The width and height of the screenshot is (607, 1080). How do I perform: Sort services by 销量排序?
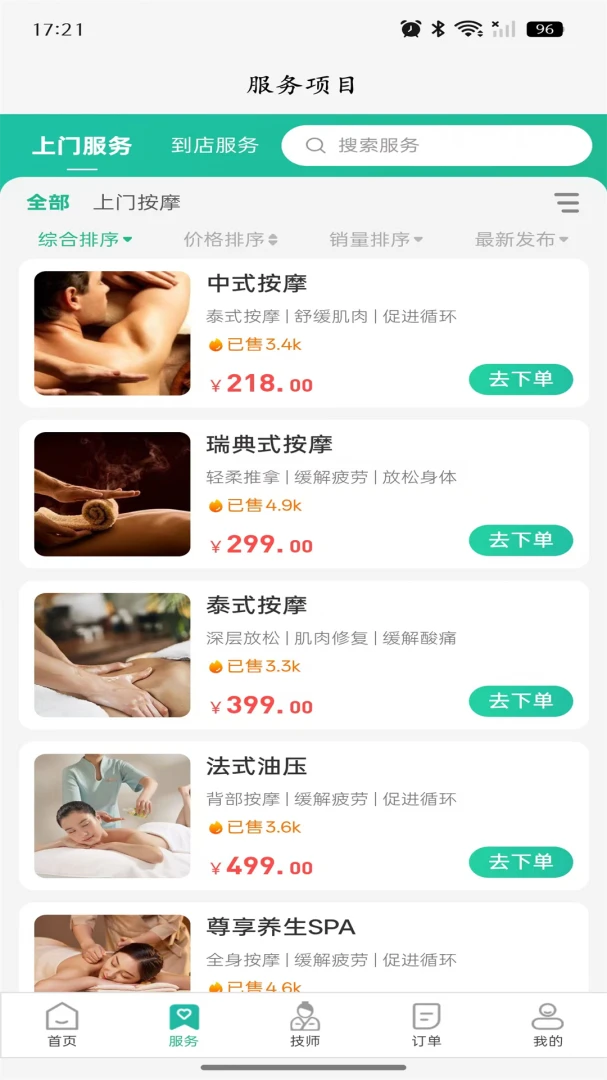pos(375,240)
